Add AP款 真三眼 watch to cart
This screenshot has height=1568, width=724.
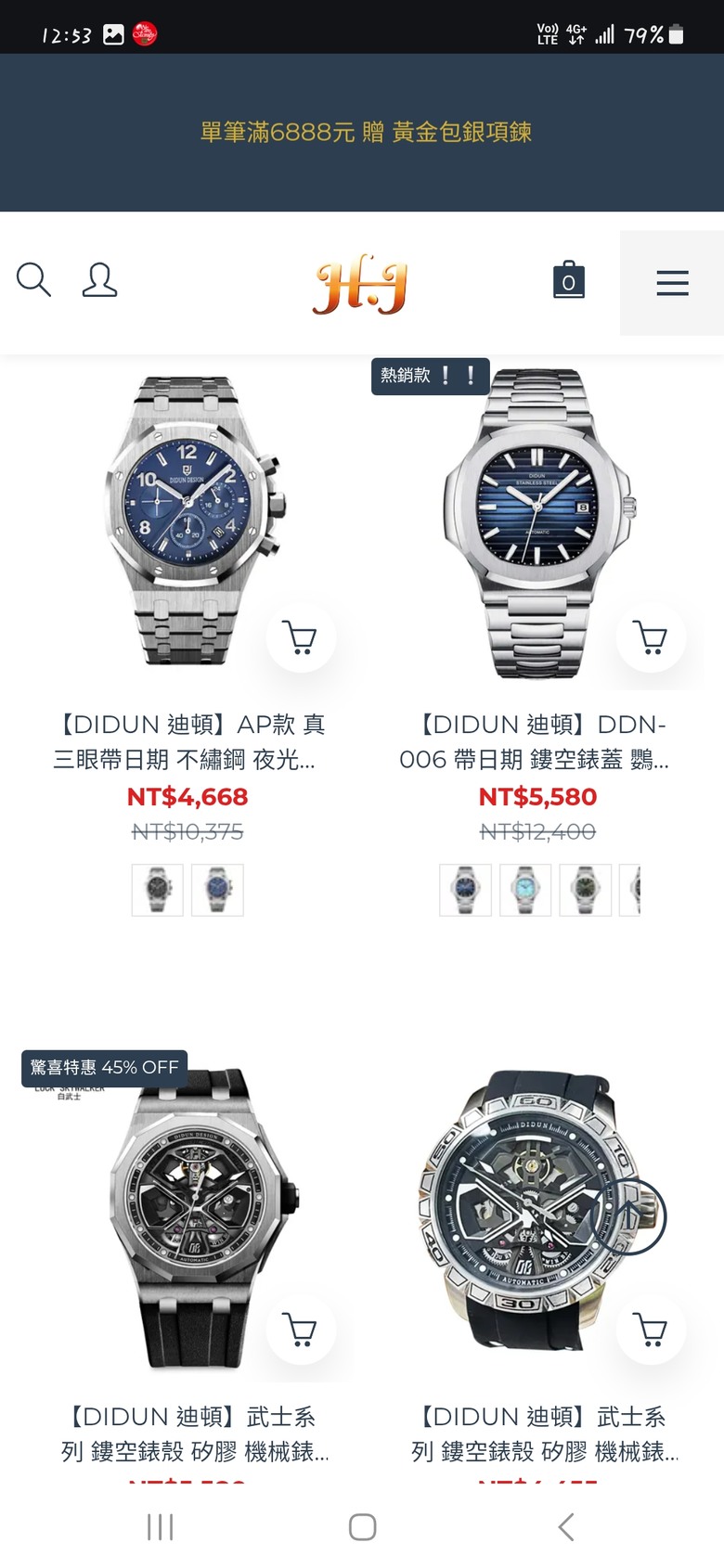pos(300,637)
